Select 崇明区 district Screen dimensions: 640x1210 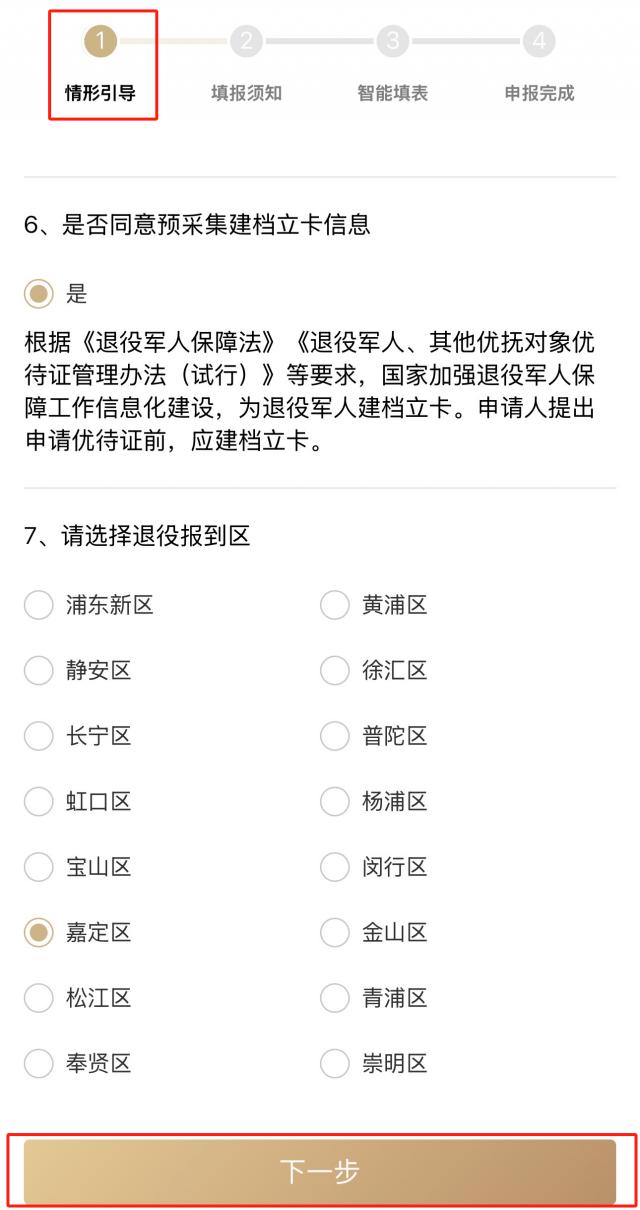click(334, 1064)
